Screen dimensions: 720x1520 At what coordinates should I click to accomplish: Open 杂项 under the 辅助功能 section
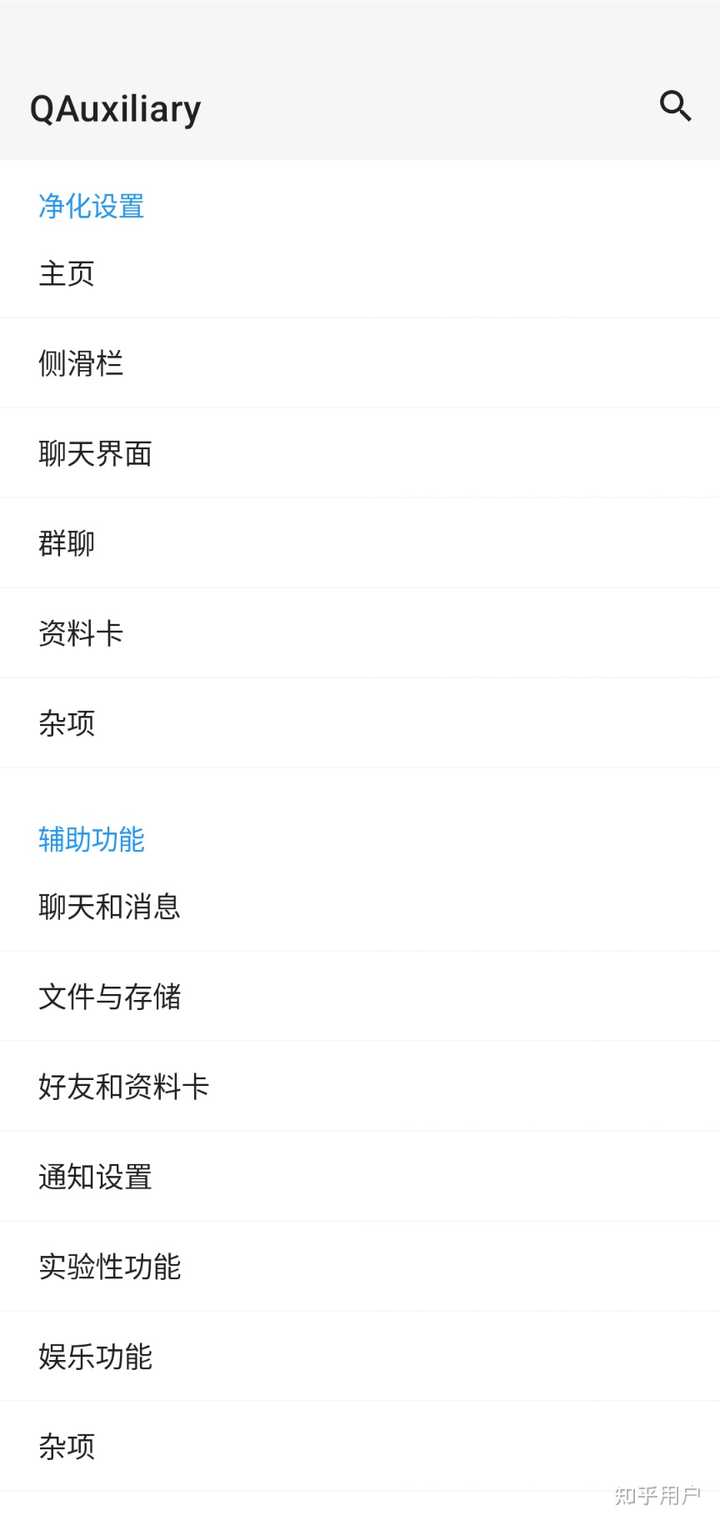pos(67,1446)
